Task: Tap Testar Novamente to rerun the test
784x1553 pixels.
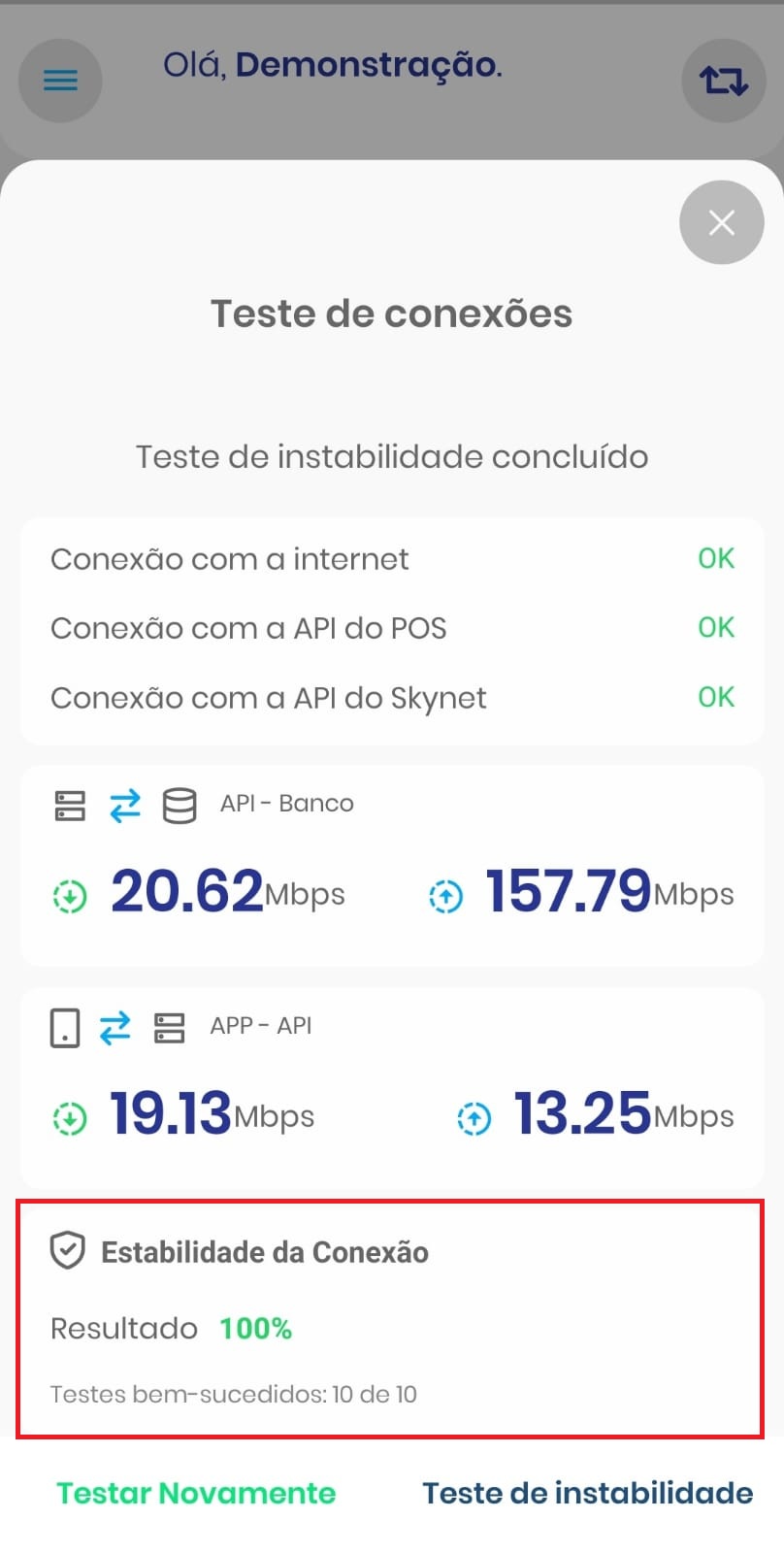Action: coord(196,1493)
